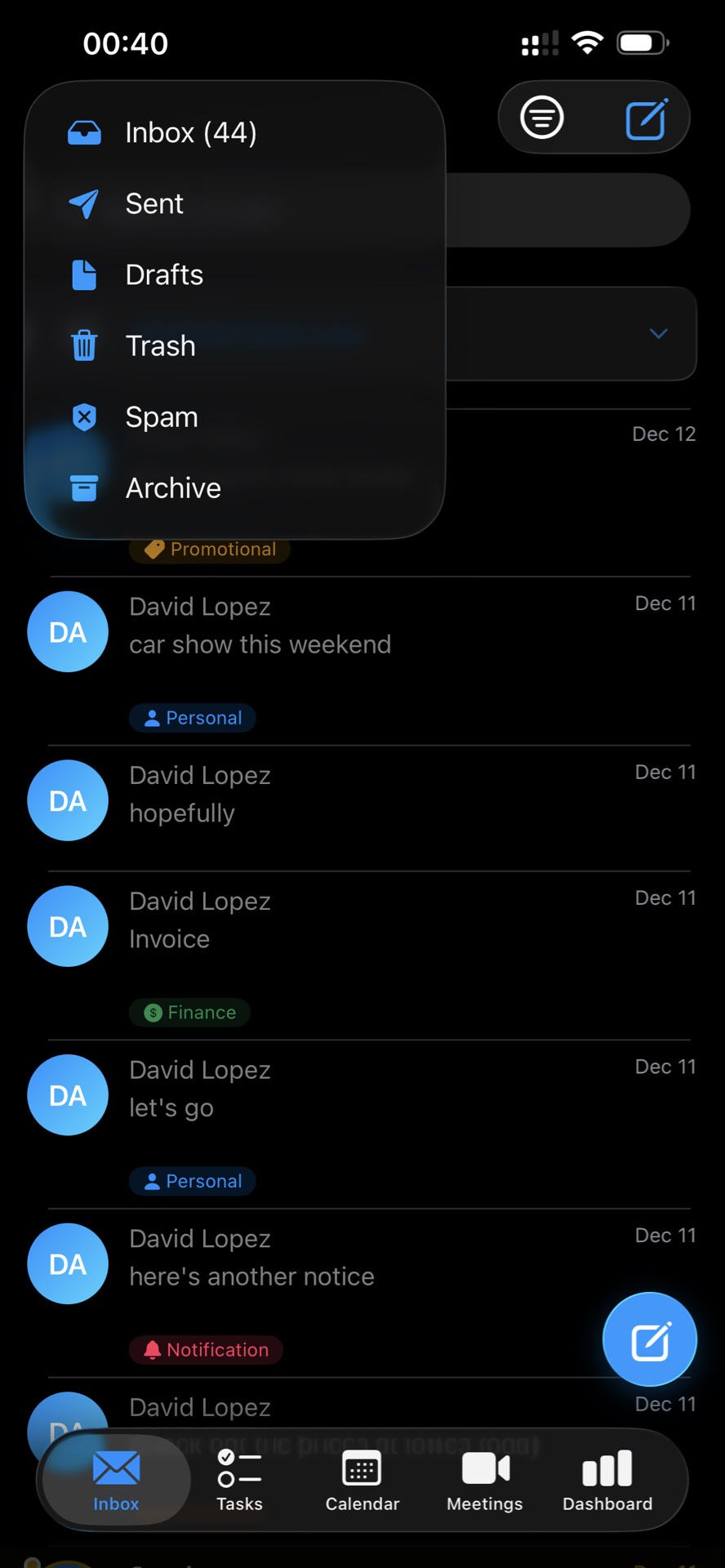Select the Sent folder paper plane icon

coord(84,204)
